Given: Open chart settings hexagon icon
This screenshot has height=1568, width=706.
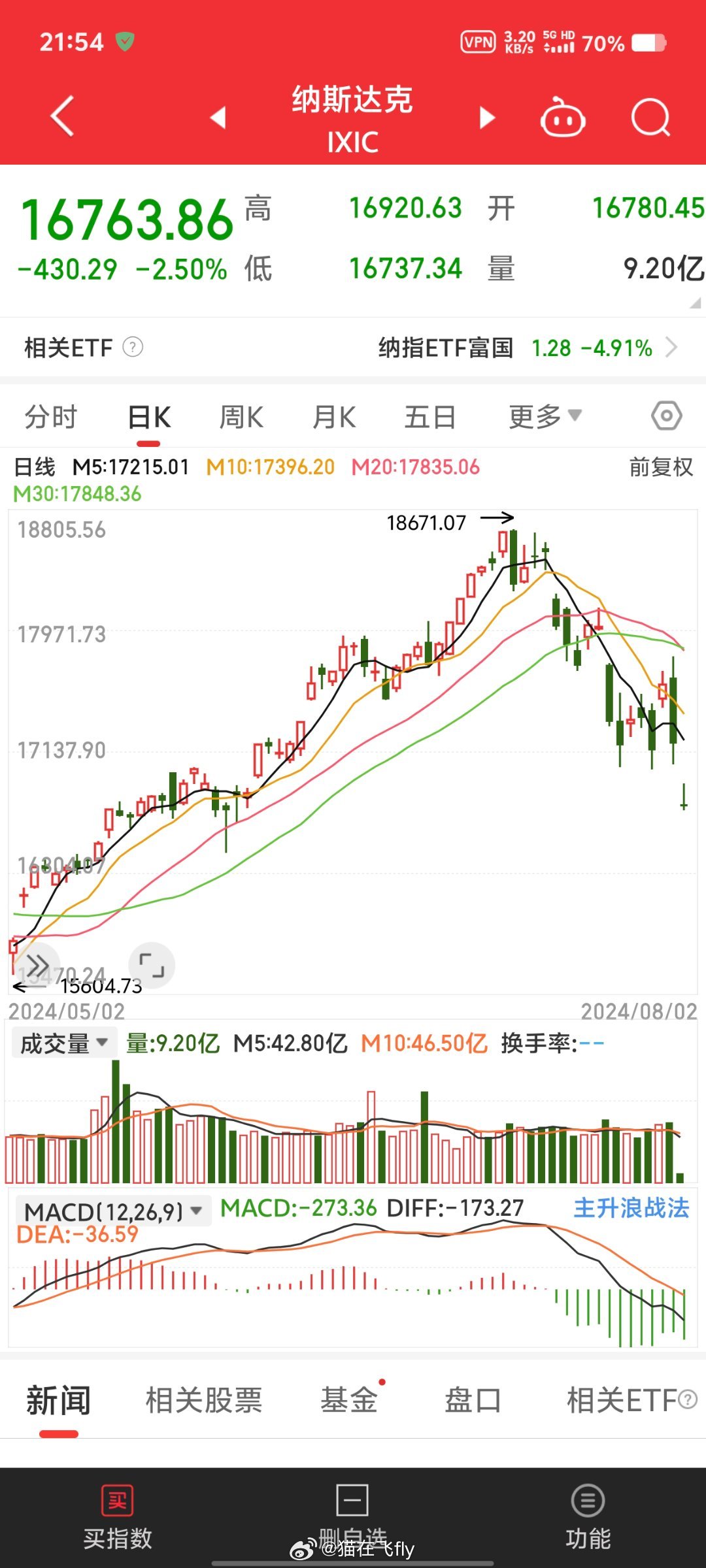Looking at the screenshot, I should coord(666,416).
